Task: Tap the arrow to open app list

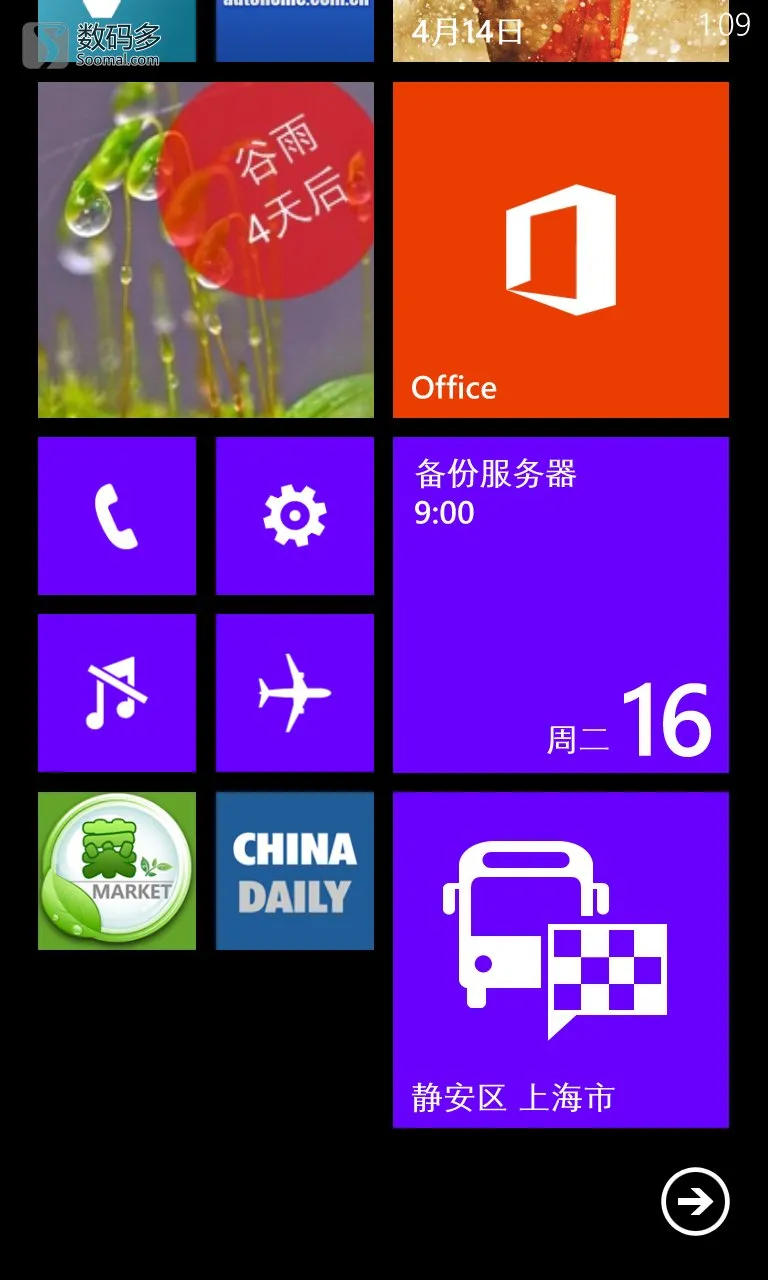Action: point(695,1201)
